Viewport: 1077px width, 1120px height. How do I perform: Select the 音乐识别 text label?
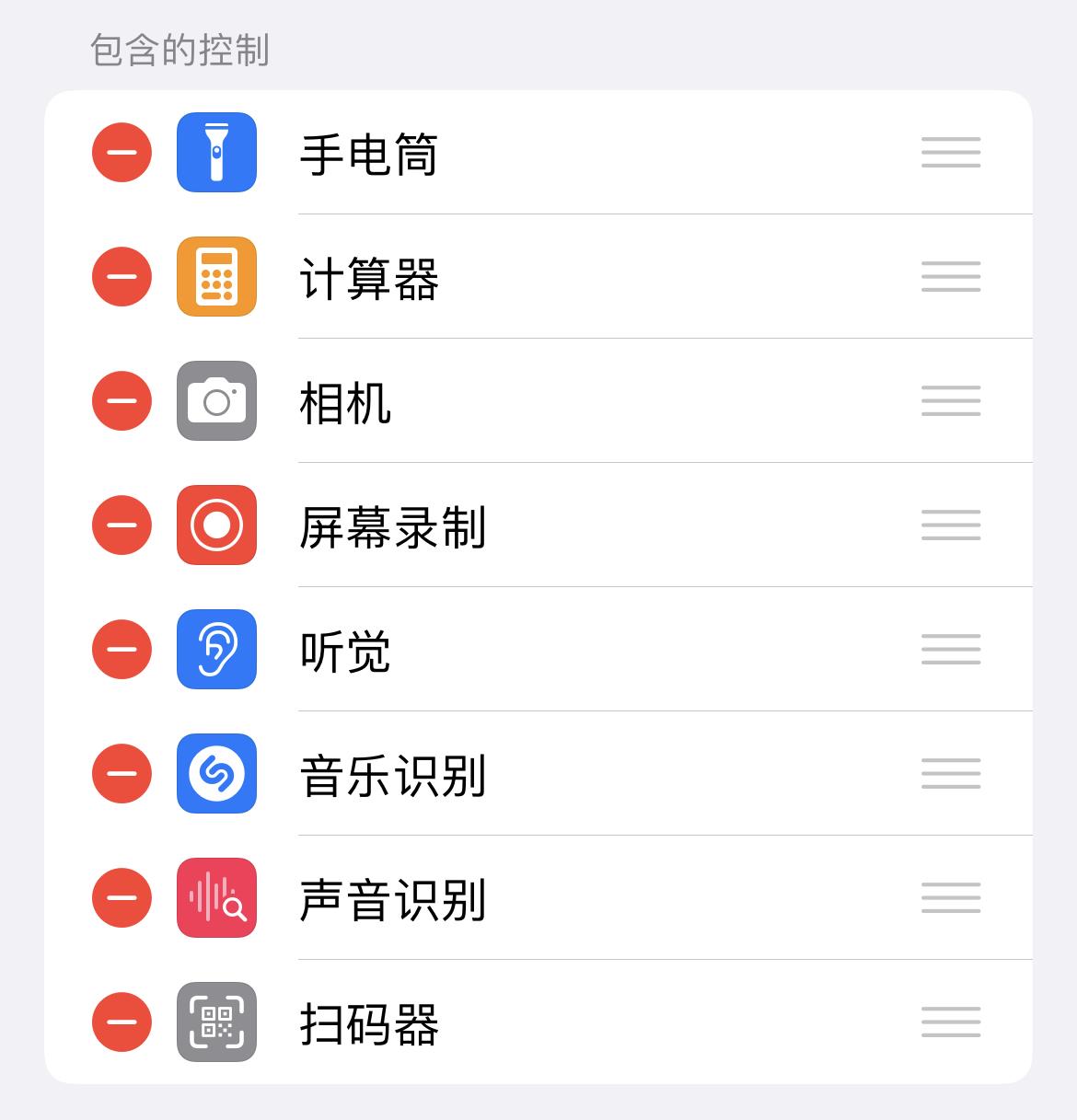pos(390,774)
